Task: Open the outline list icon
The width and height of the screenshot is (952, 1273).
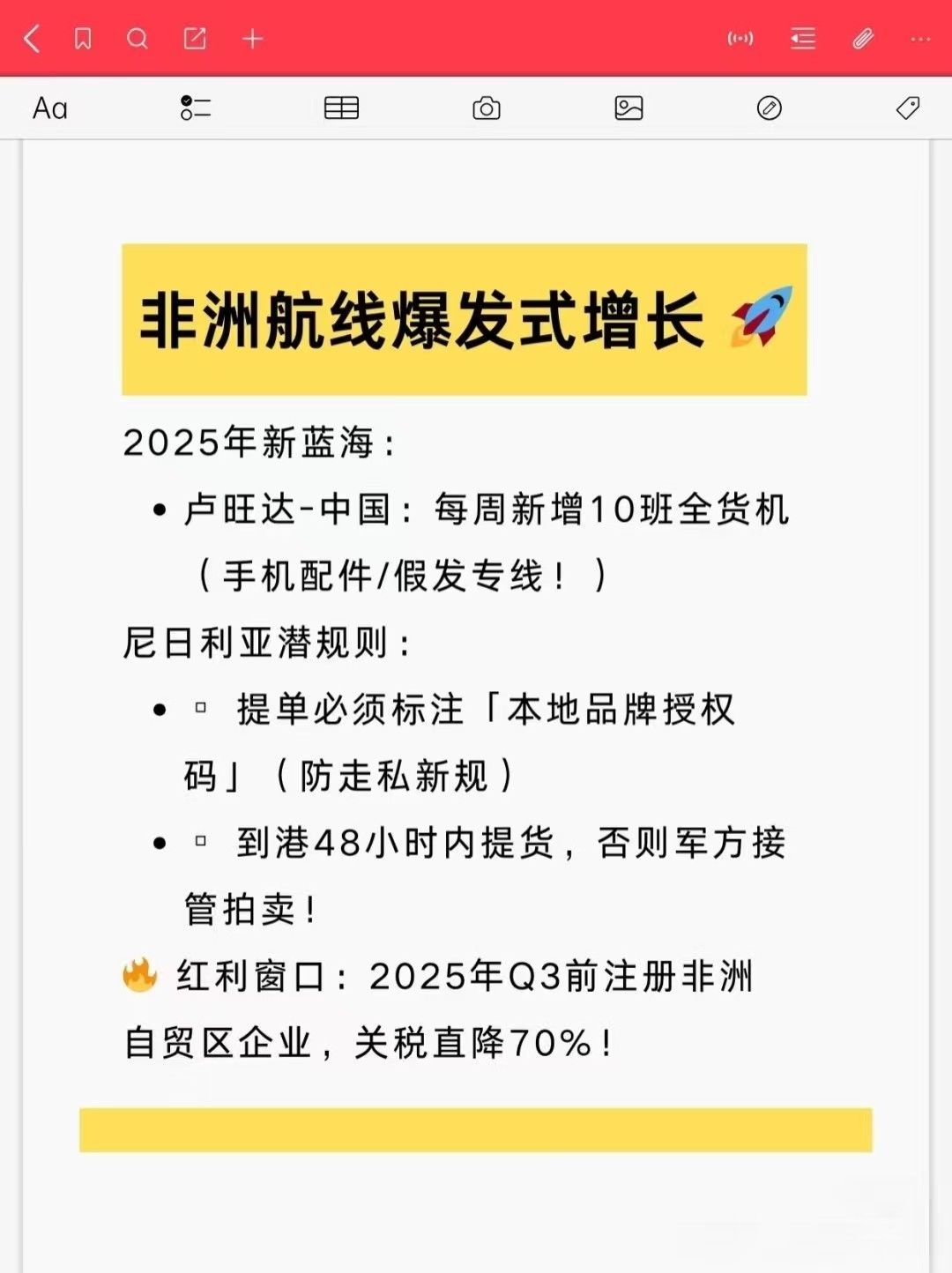Action: click(803, 39)
